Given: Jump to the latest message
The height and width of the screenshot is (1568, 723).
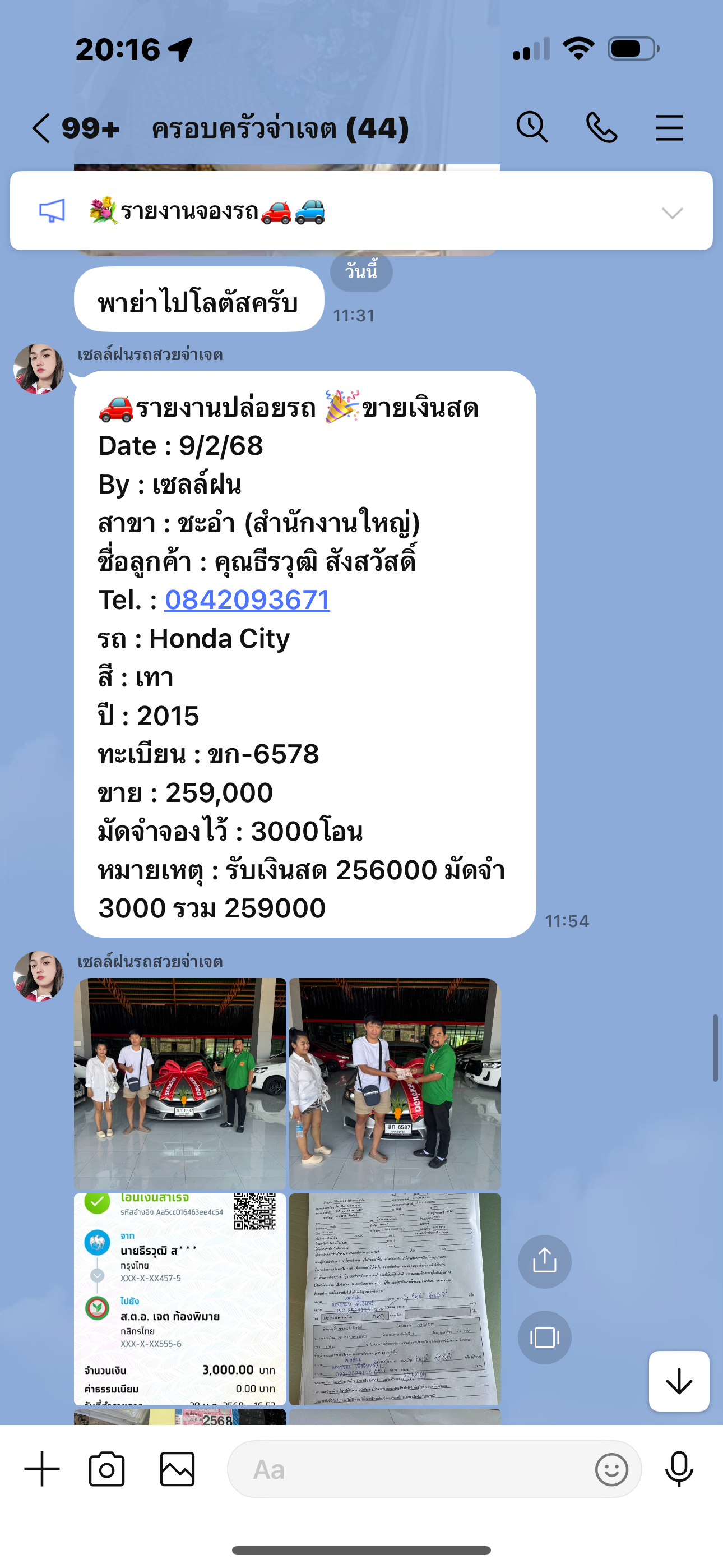Looking at the screenshot, I should (x=679, y=1381).
